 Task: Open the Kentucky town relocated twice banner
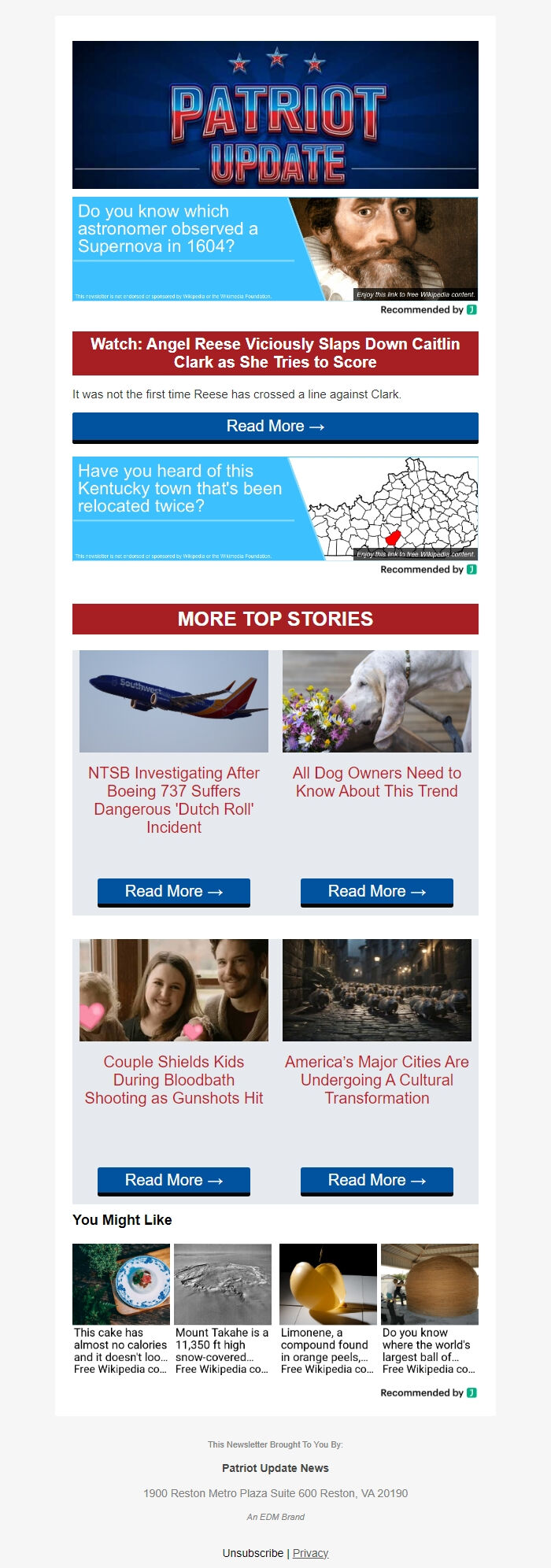pos(275,508)
